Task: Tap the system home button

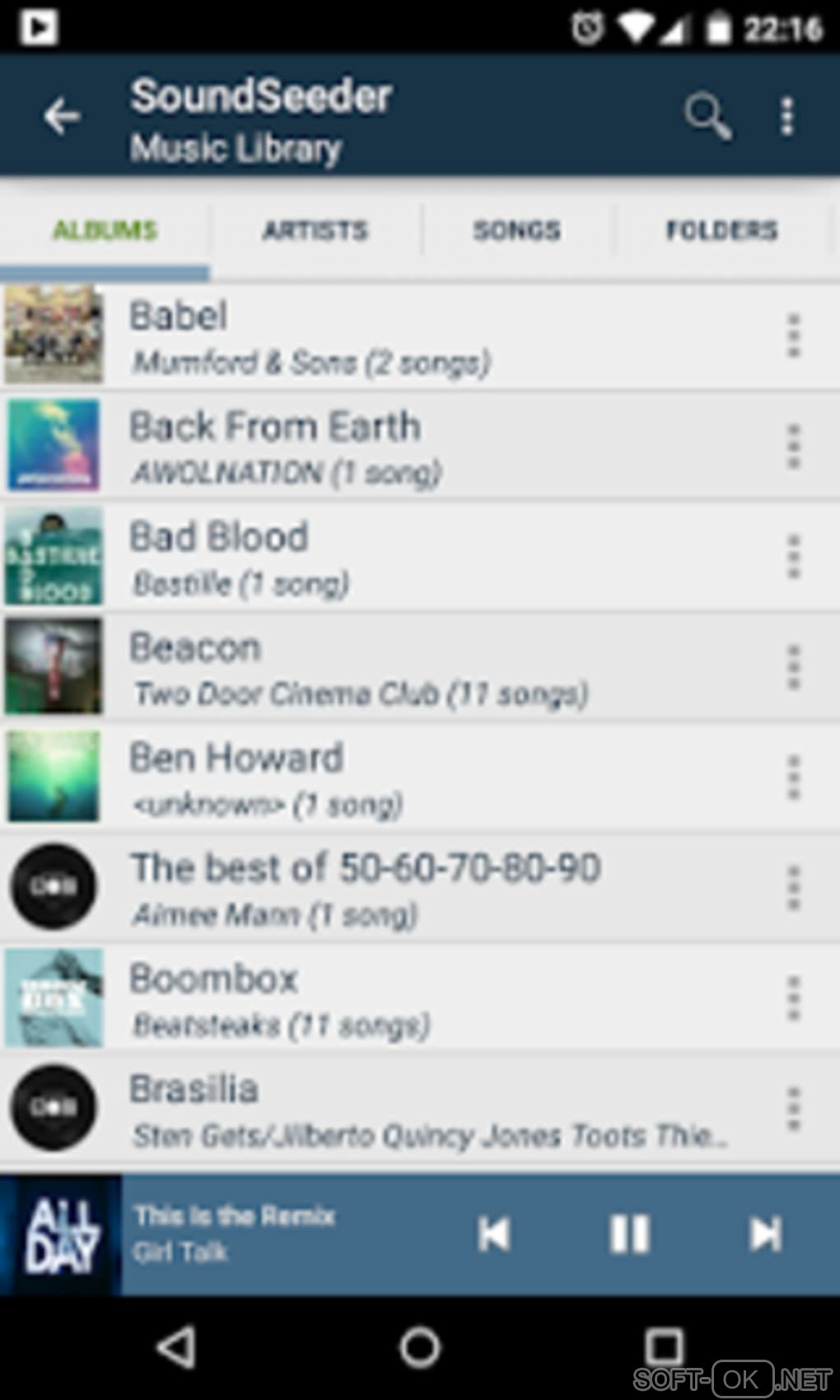Action: pyautogui.click(x=420, y=1348)
